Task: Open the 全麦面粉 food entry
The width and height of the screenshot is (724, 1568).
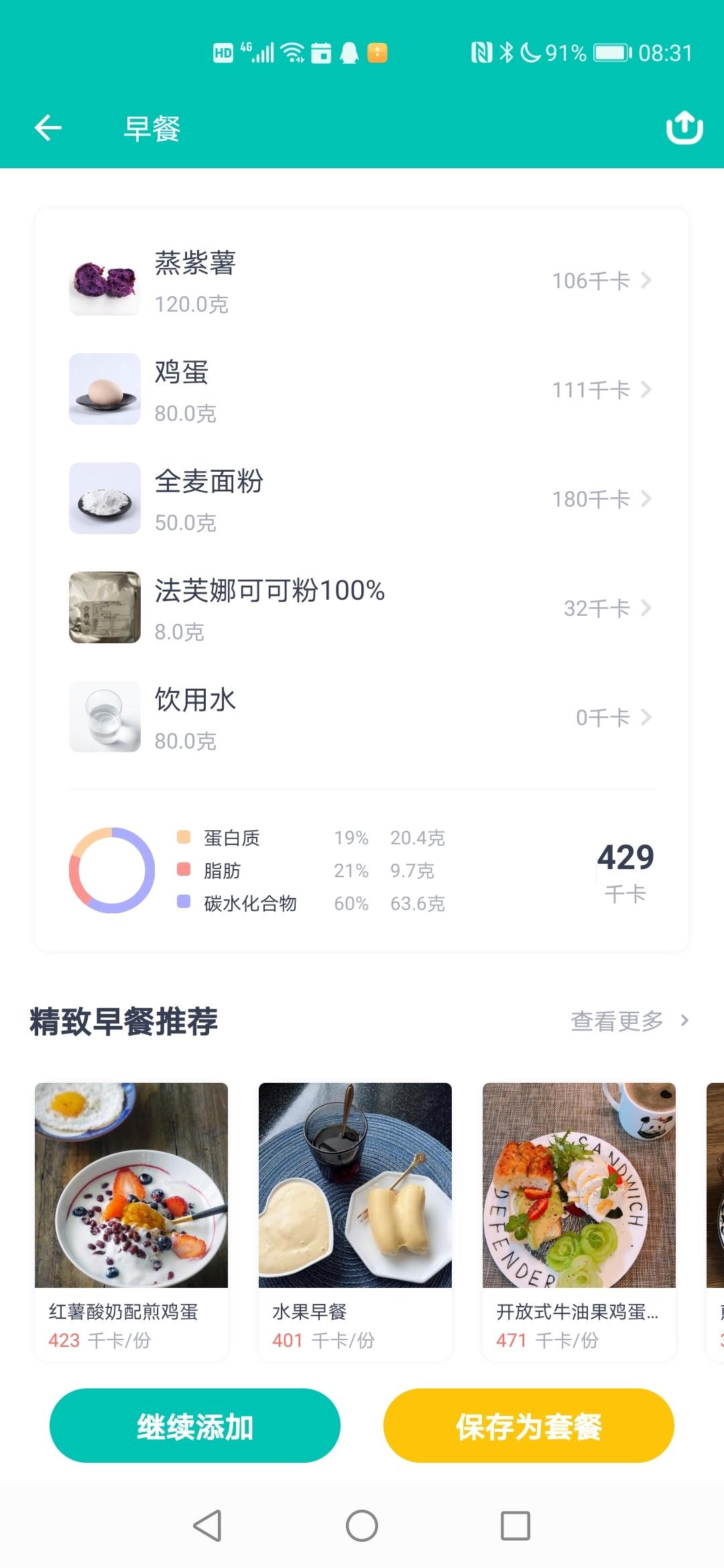Action: [361, 499]
